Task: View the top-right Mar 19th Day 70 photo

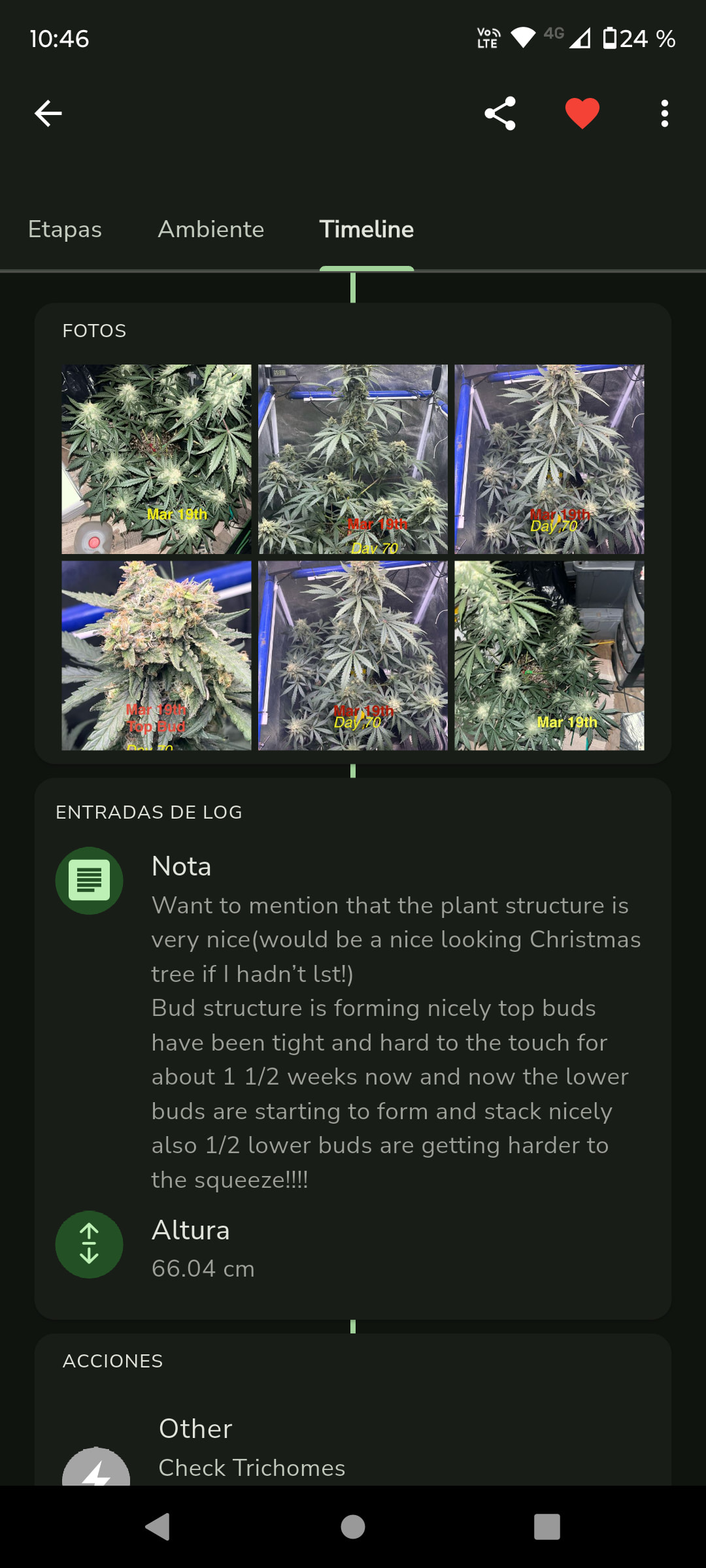Action: point(549,459)
